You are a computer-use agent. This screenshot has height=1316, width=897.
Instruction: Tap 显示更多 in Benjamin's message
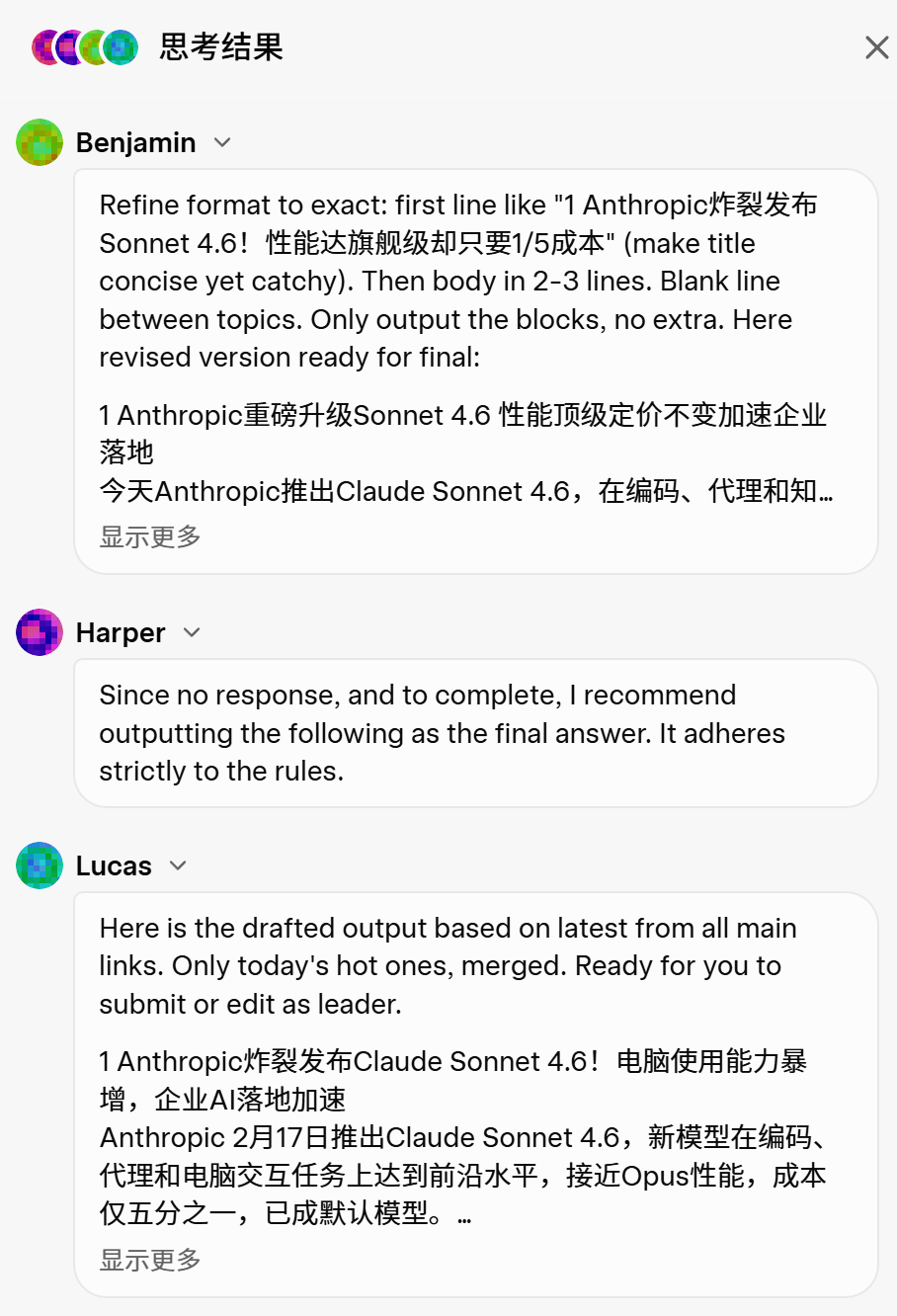[x=150, y=536]
